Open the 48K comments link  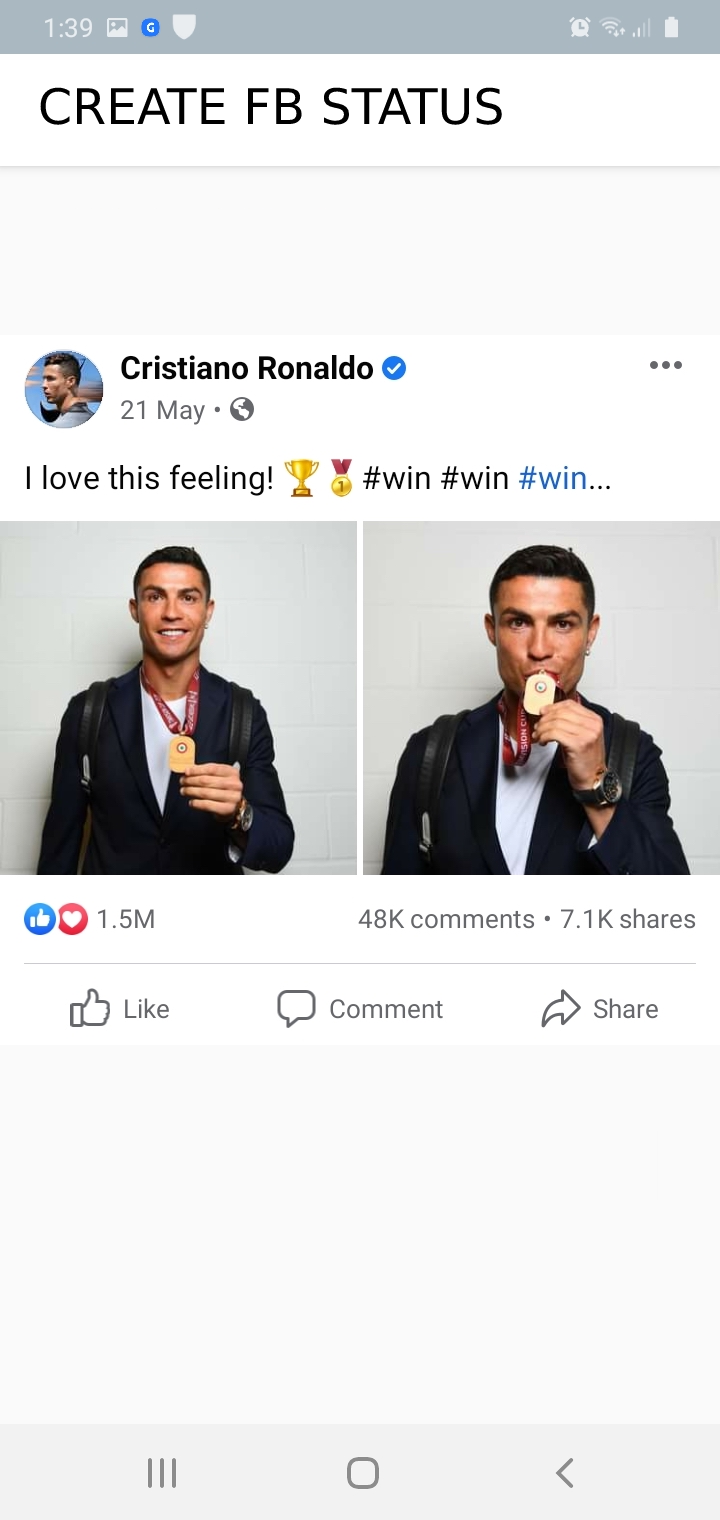[x=446, y=919]
